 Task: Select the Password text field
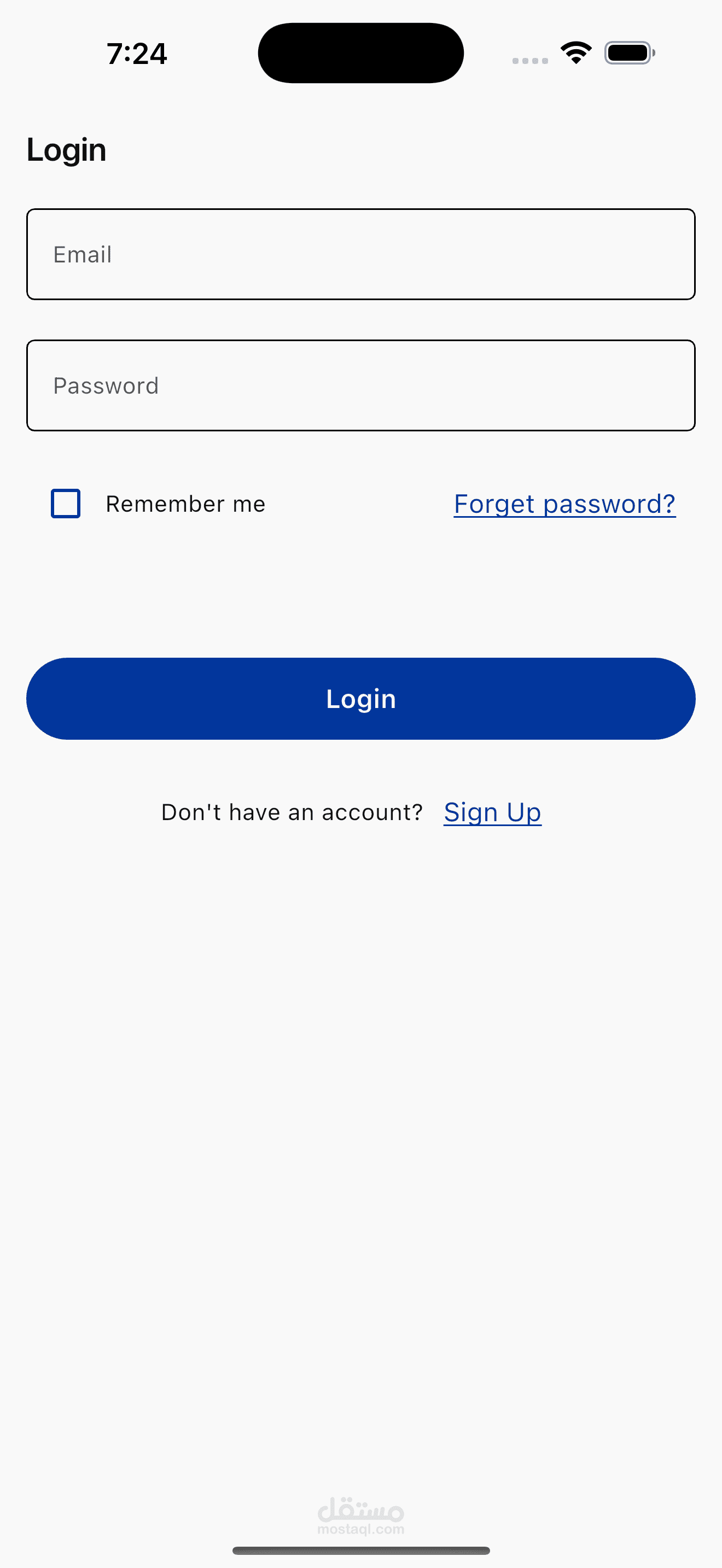click(360, 385)
